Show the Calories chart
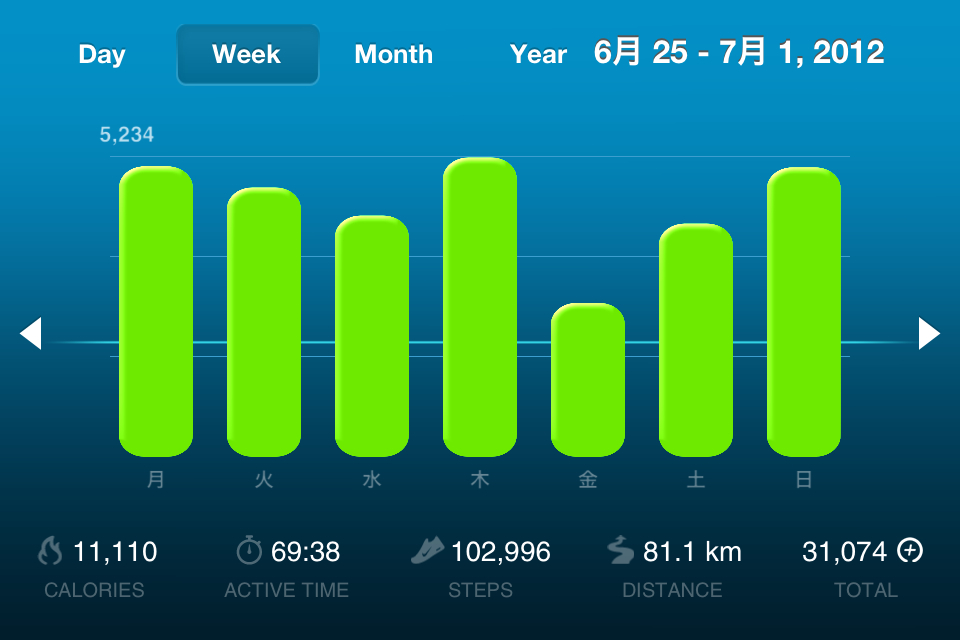The image size is (960, 640). click(x=96, y=567)
